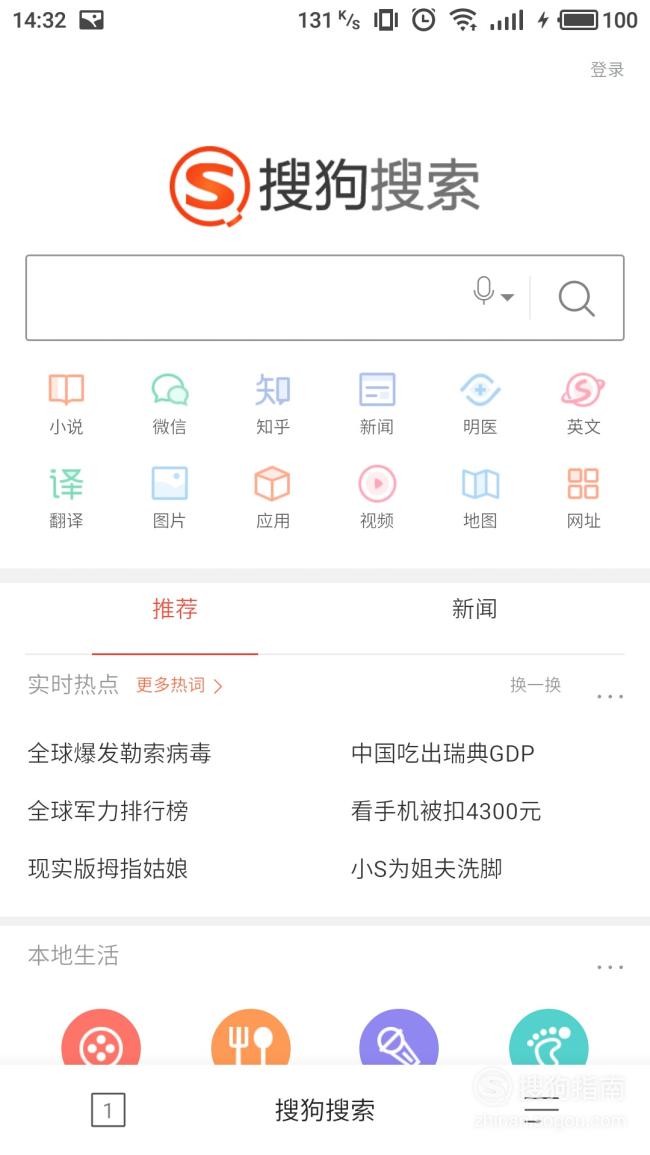Open 更多热词 link

click(179, 685)
